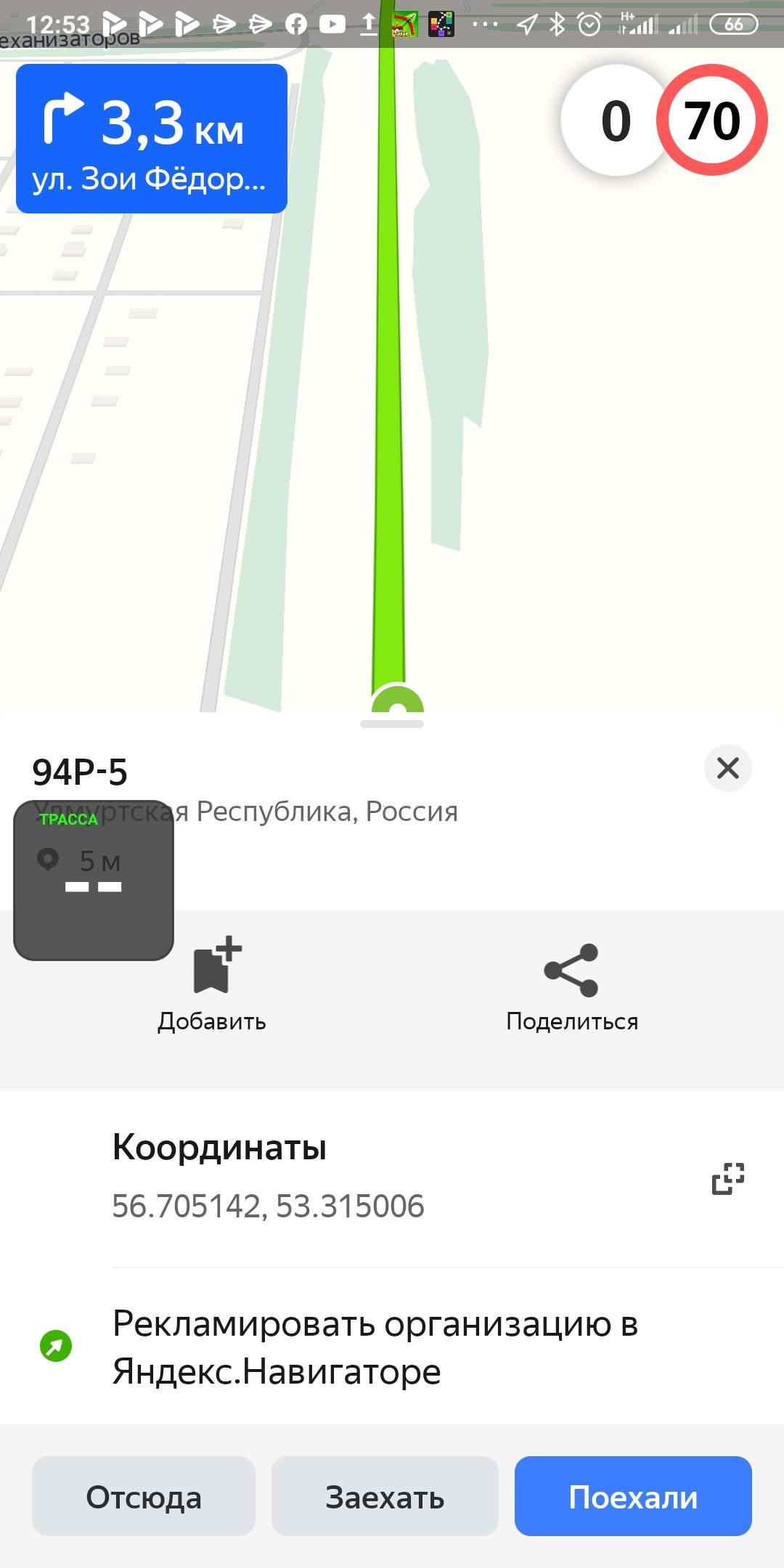This screenshot has width=784, height=1568.
Task: Start navigation with Поехали
Action: (x=633, y=1497)
